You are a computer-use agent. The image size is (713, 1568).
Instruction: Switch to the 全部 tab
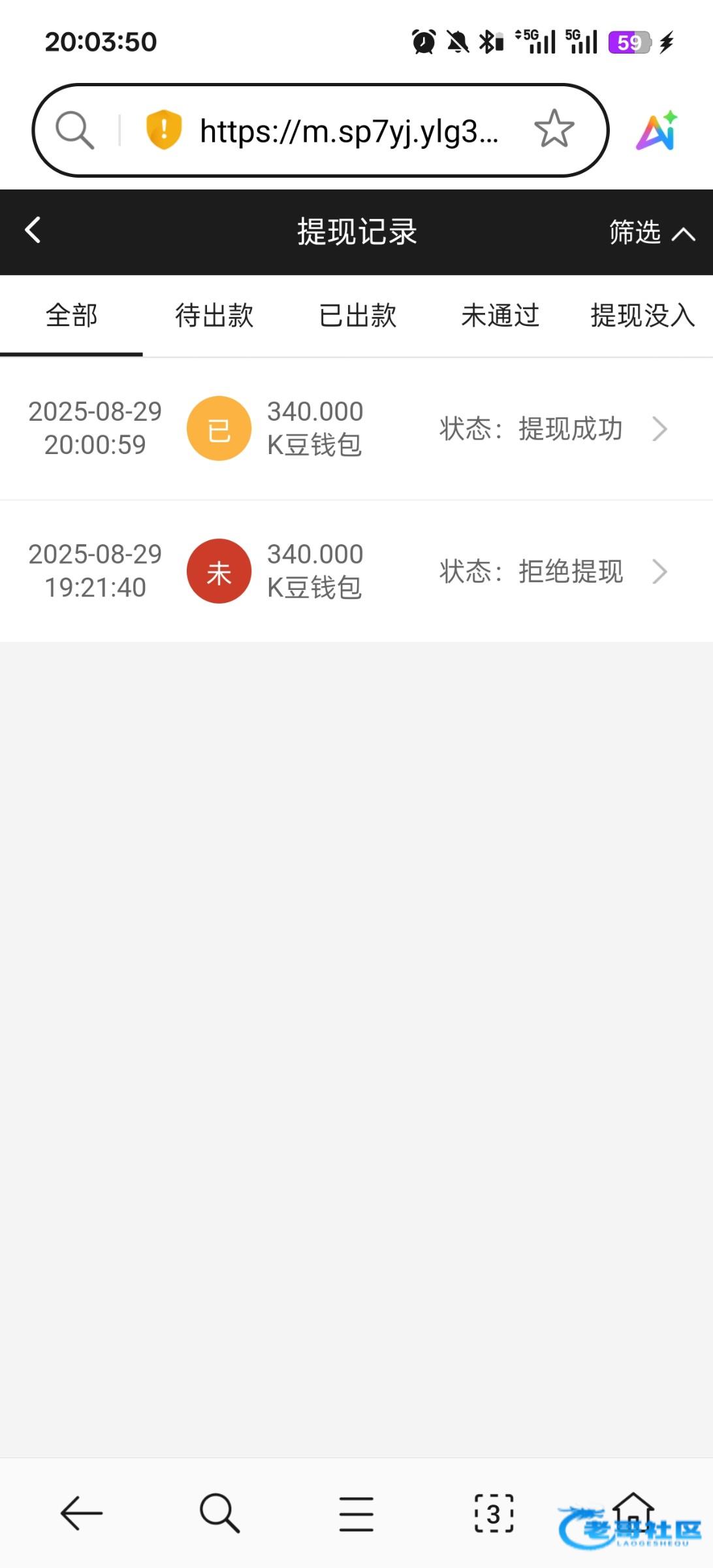pos(72,316)
